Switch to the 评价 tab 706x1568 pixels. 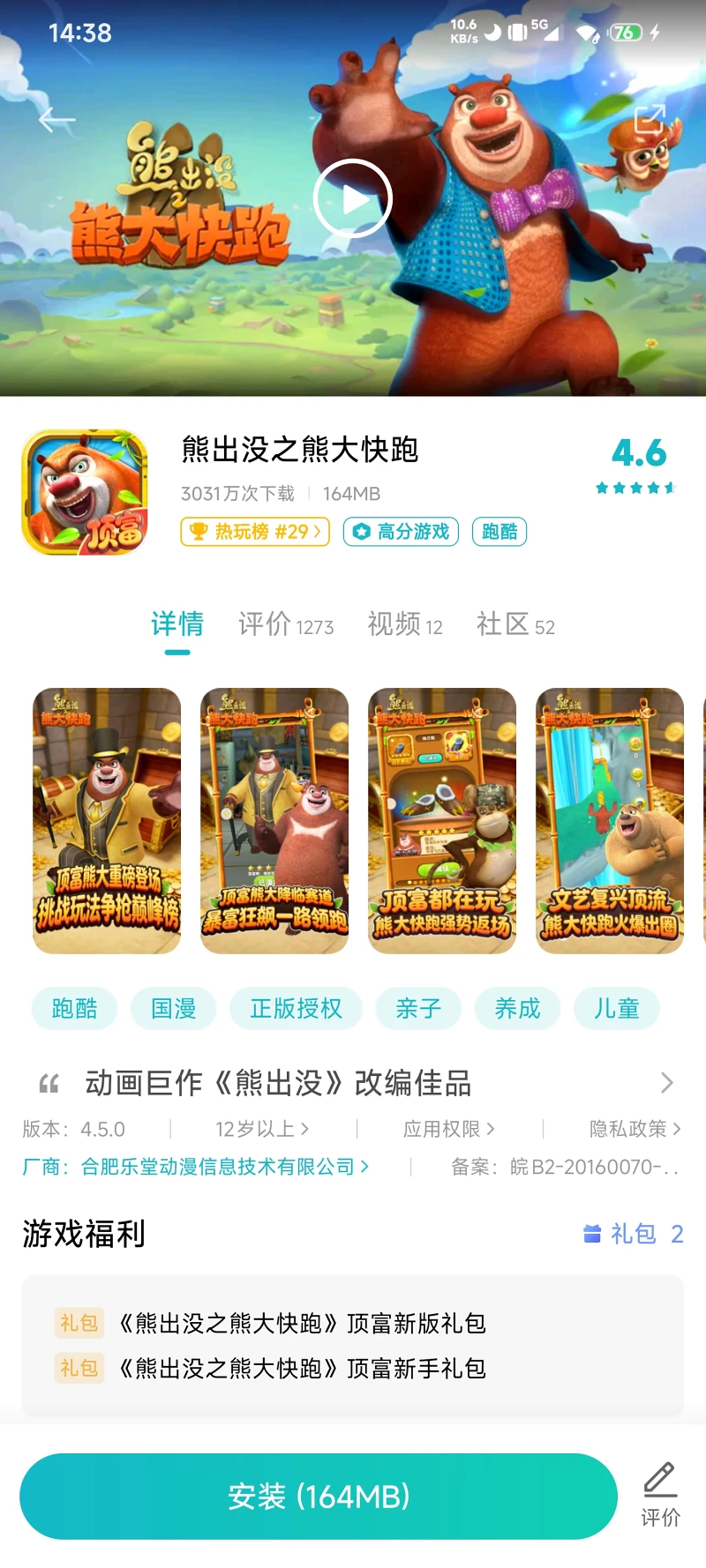pos(285,625)
